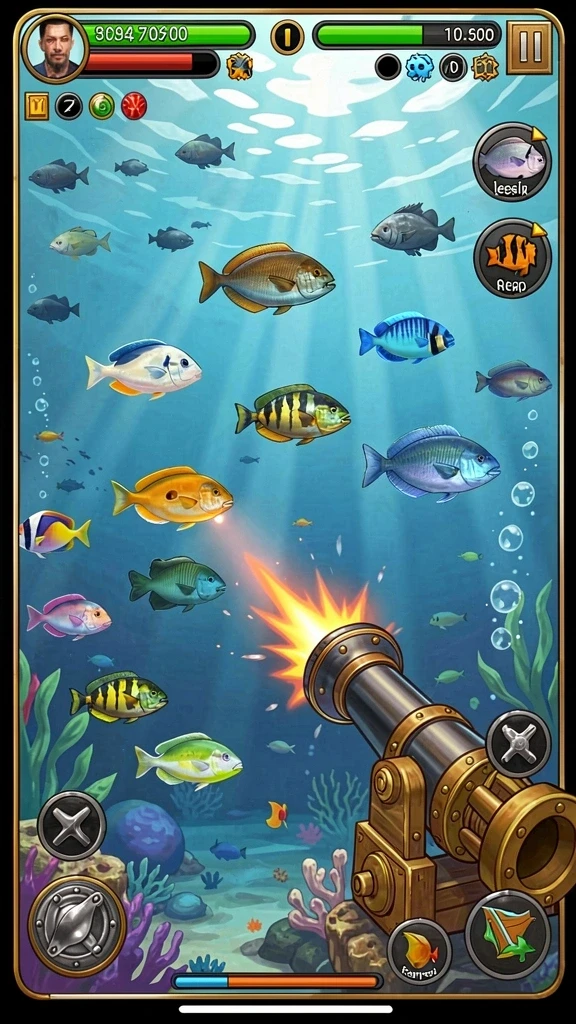This screenshot has width=576, height=1024.
Task: Activate the green swirl booster icon
Action: click(101, 106)
